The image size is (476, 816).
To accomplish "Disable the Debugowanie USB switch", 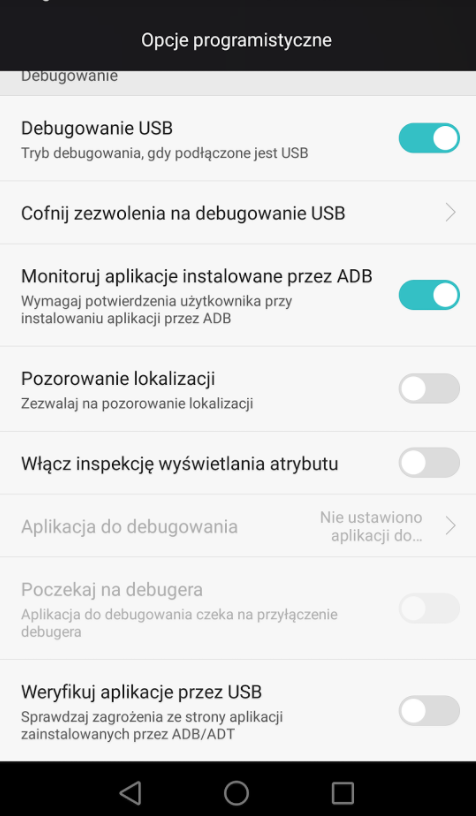I will point(429,138).
